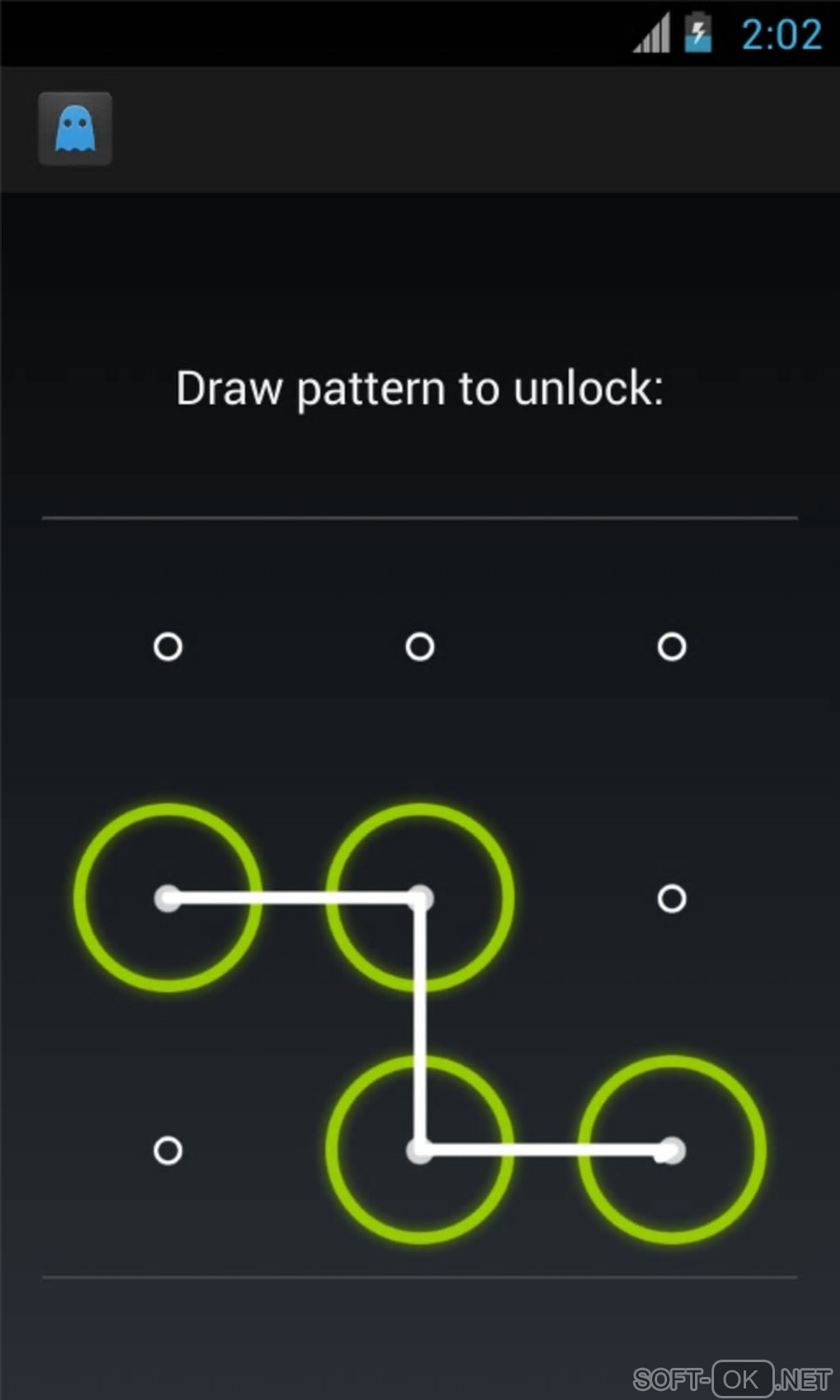This screenshot has height=1400, width=840.
Task: Select the unselected dot in the middle row
Action: pyautogui.click(x=672, y=898)
